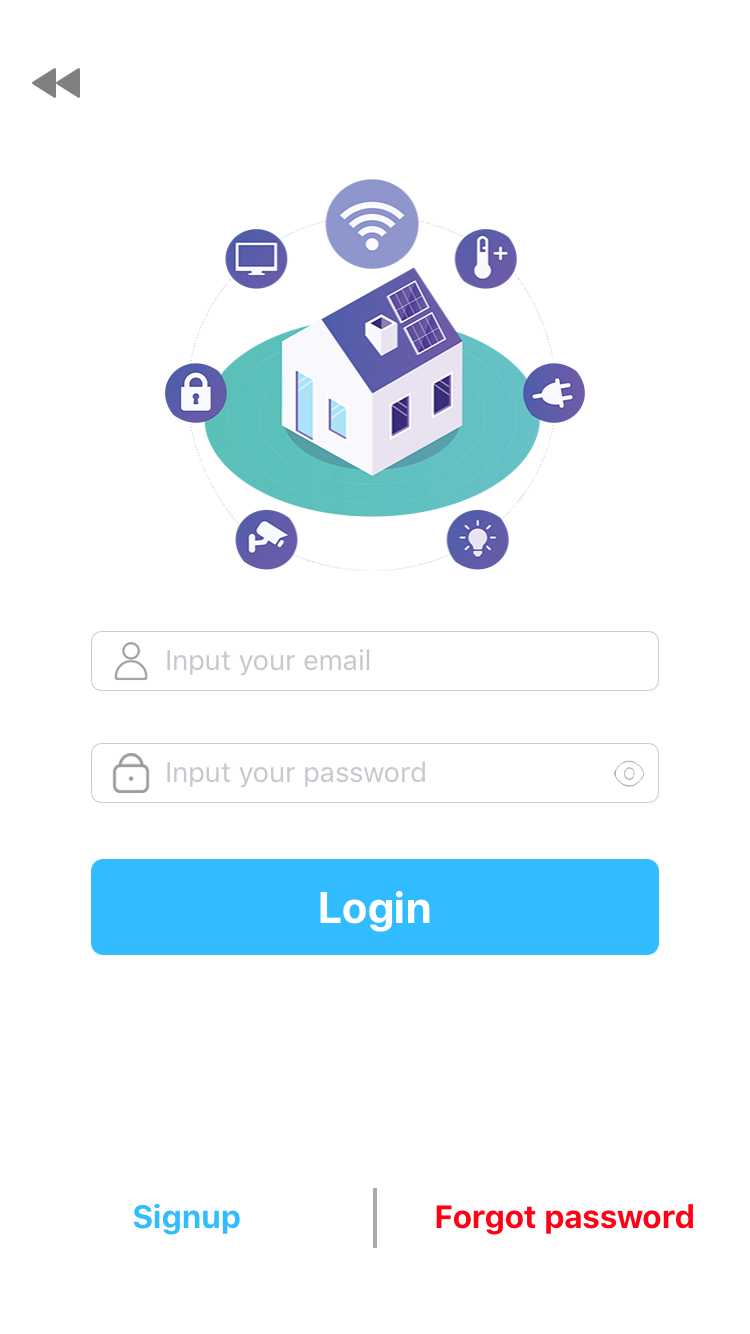Toggle password visibility eye icon
The image size is (750, 1334).
click(x=628, y=773)
